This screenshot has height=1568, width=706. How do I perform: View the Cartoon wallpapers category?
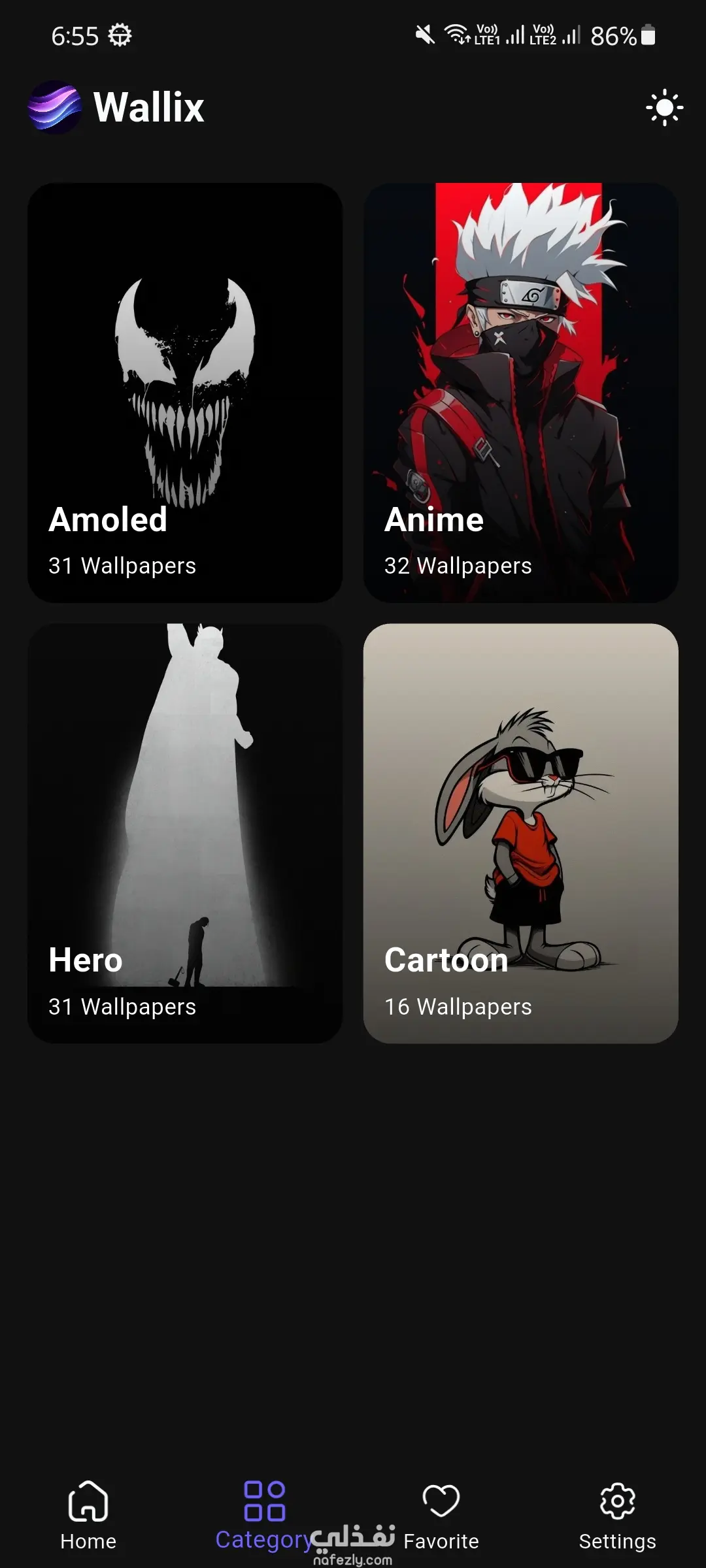tap(520, 833)
